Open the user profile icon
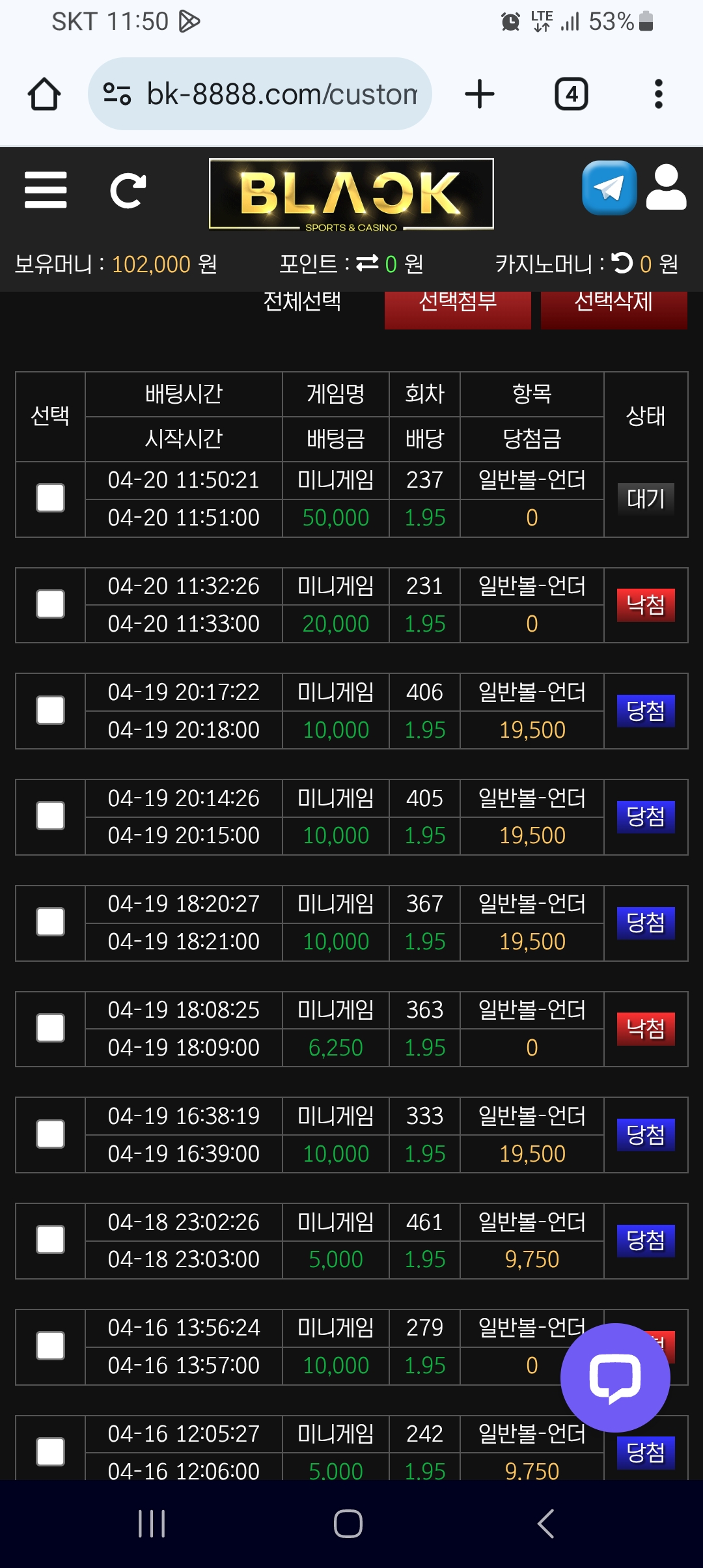 [x=667, y=188]
